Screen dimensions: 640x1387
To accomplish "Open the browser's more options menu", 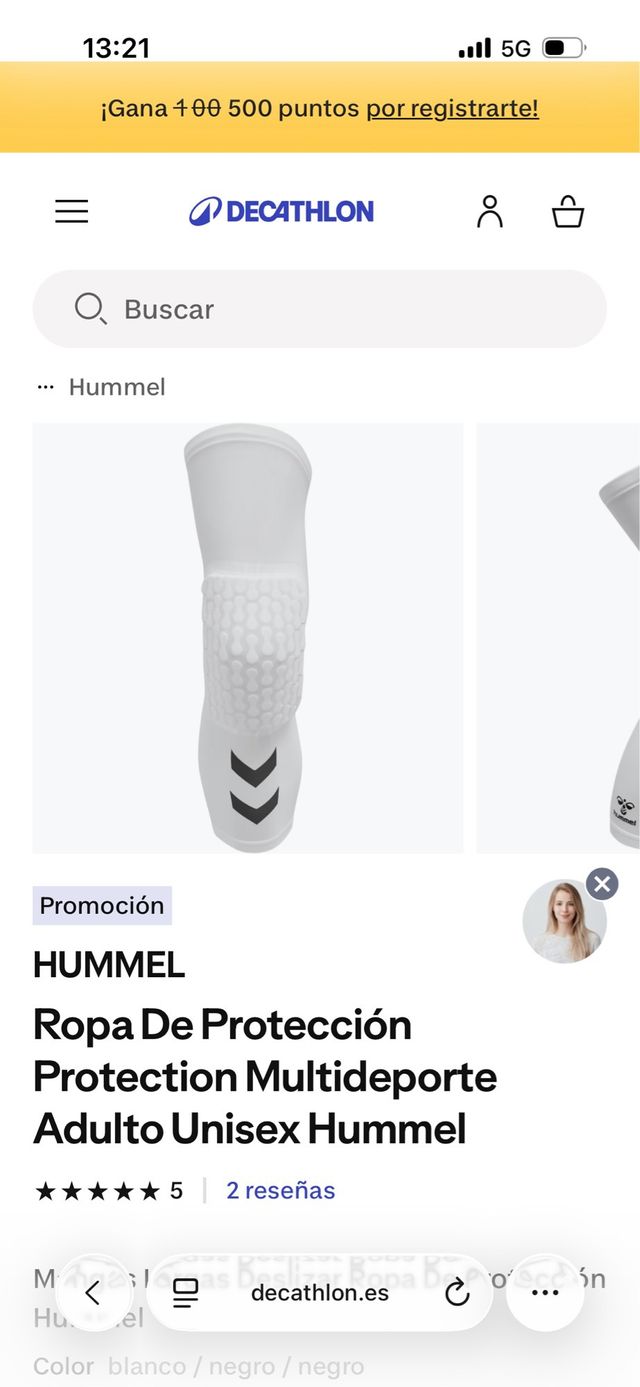I will 545,1293.
